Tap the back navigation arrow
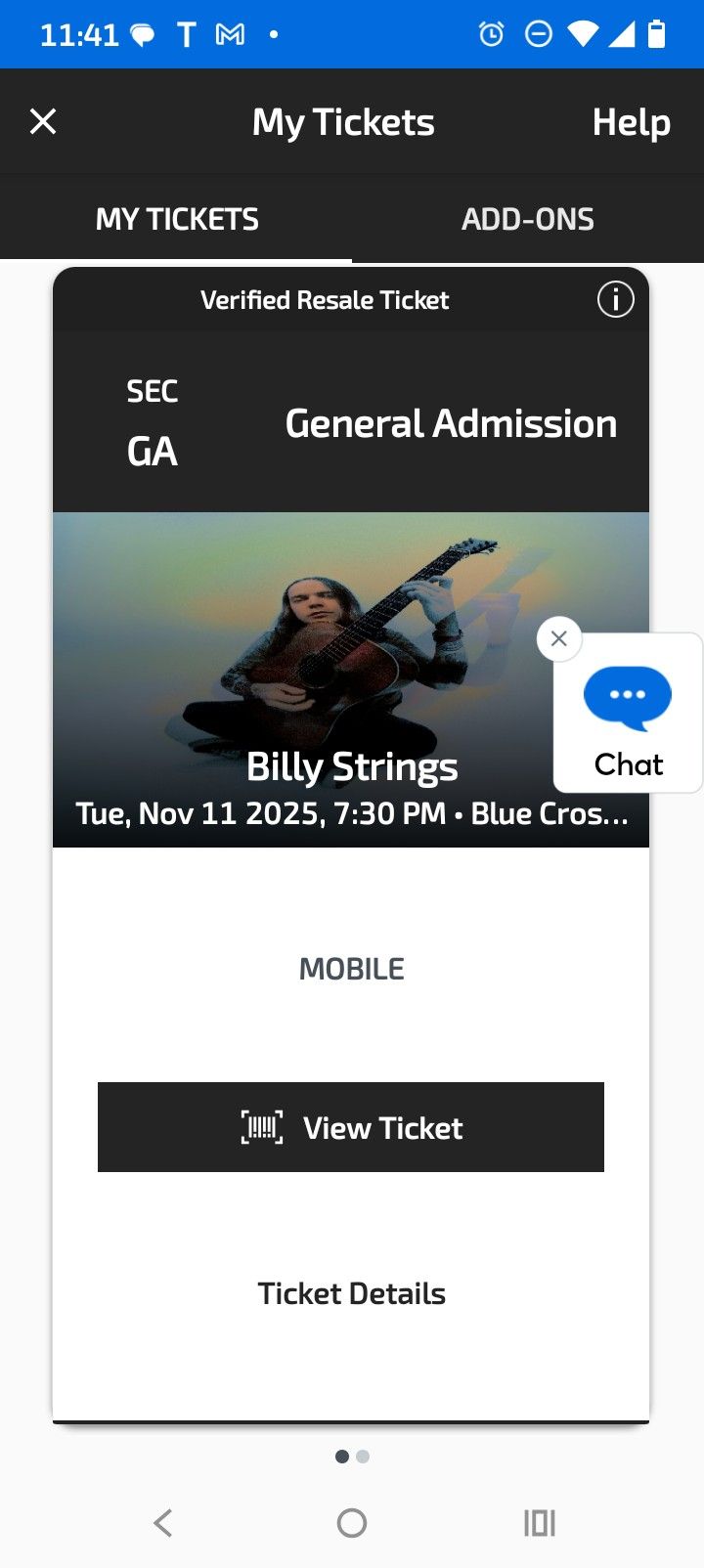The width and height of the screenshot is (704, 1568). click(163, 1522)
